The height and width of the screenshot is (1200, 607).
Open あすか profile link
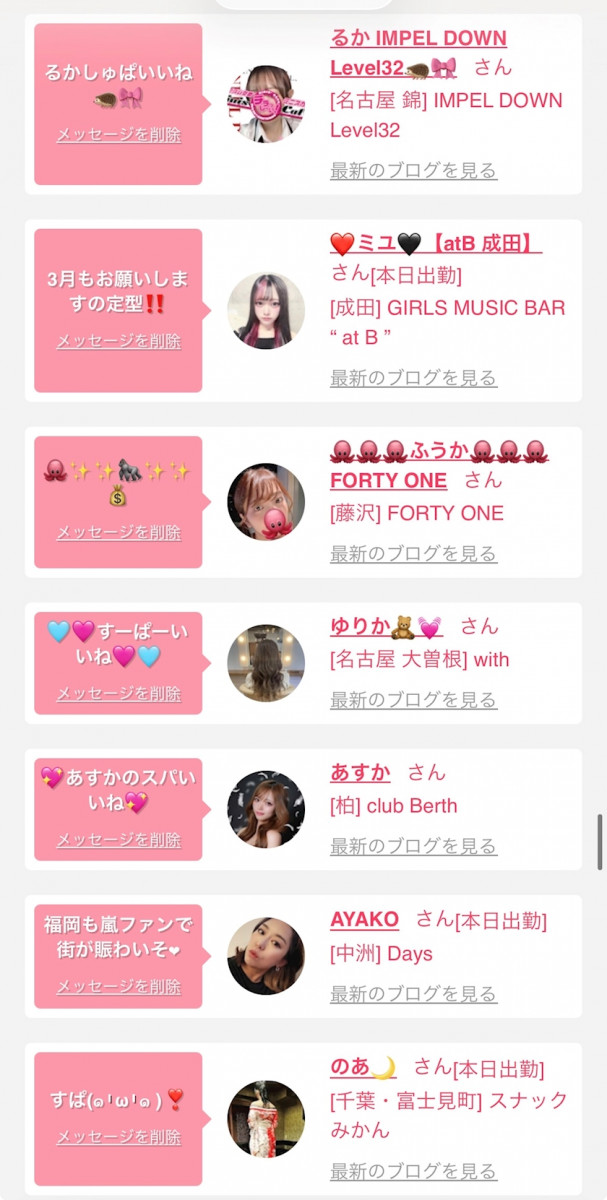tap(360, 772)
